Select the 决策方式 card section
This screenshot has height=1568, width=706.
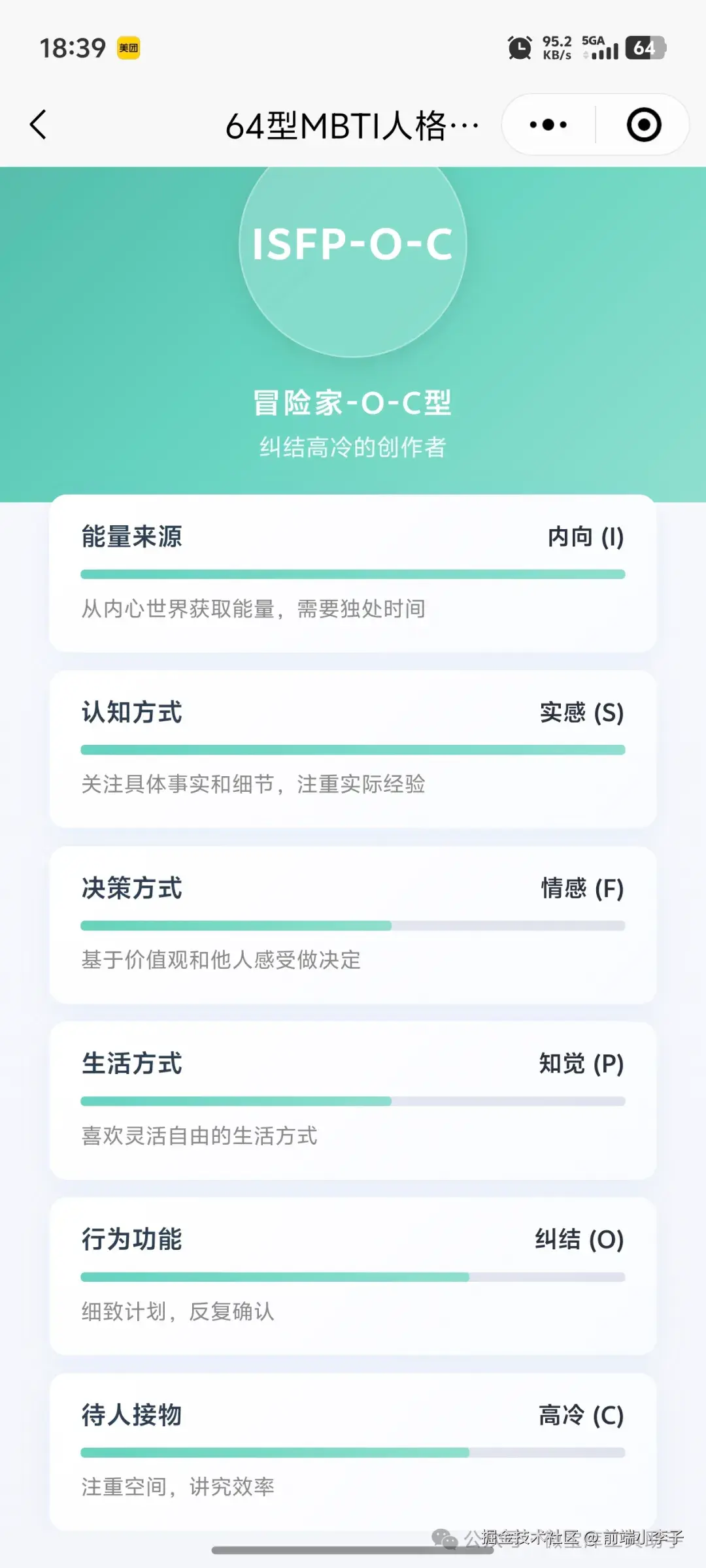coord(353,924)
